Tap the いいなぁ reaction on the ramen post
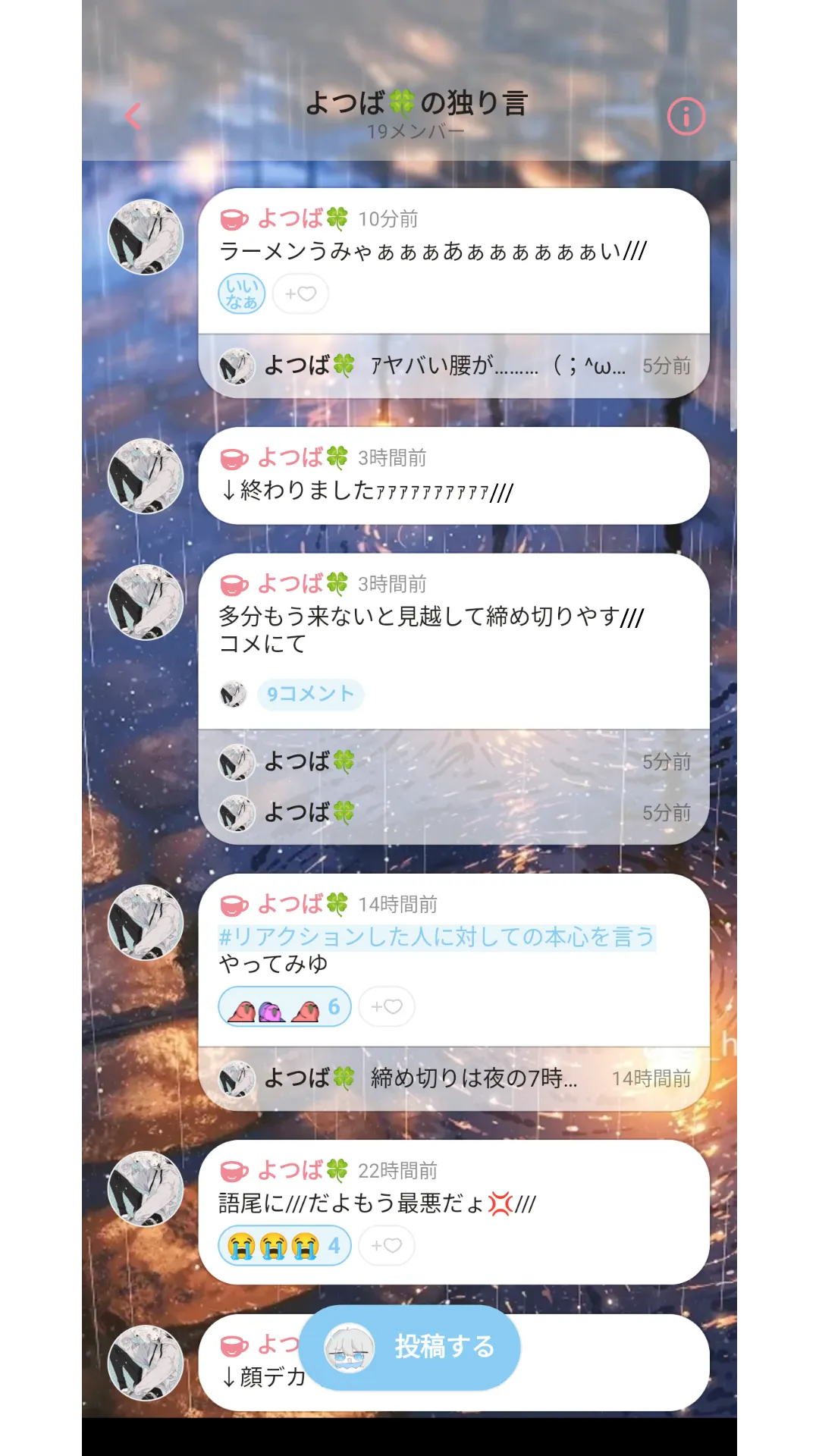819x1456 pixels. 242,293
